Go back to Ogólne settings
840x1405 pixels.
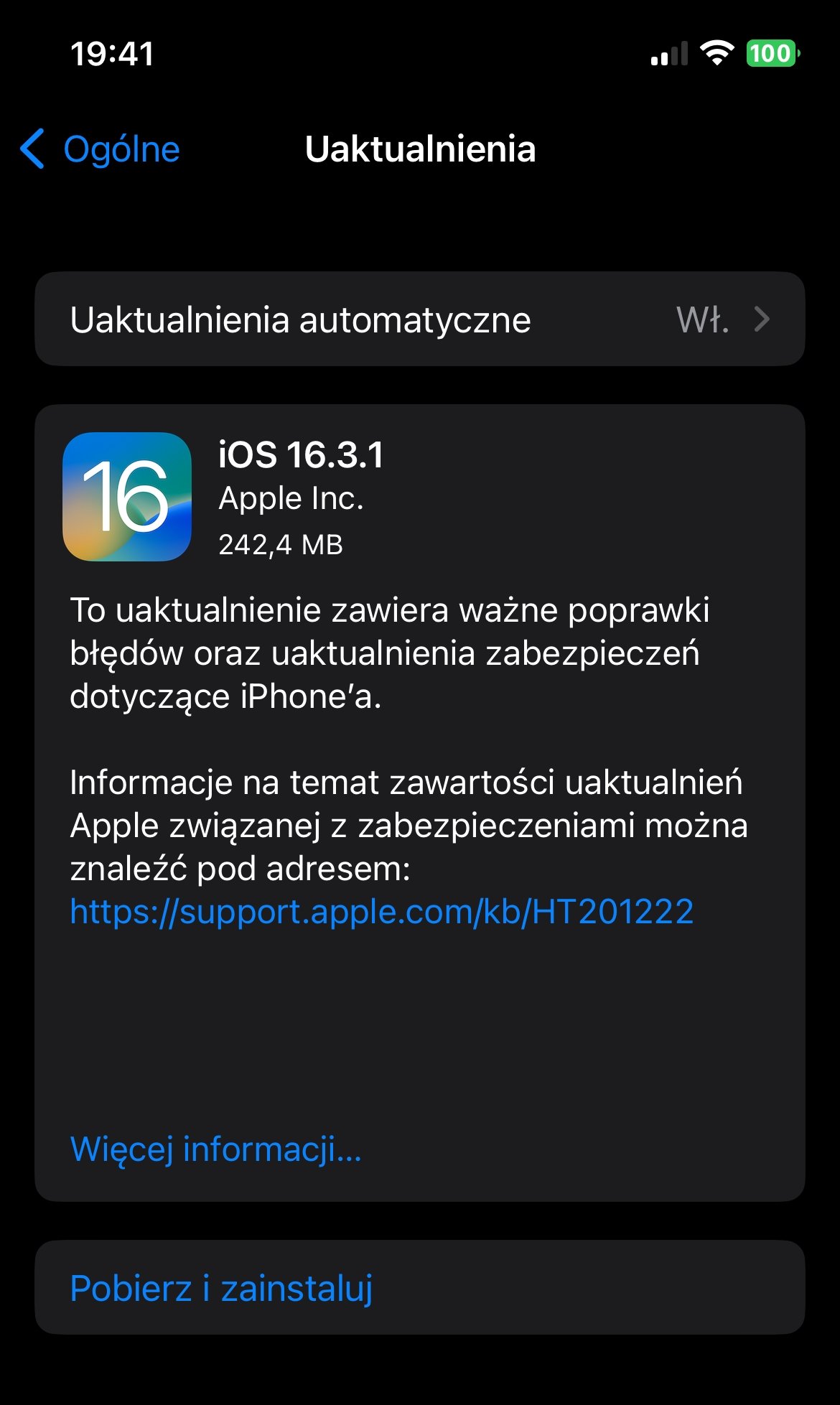[x=101, y=149]
